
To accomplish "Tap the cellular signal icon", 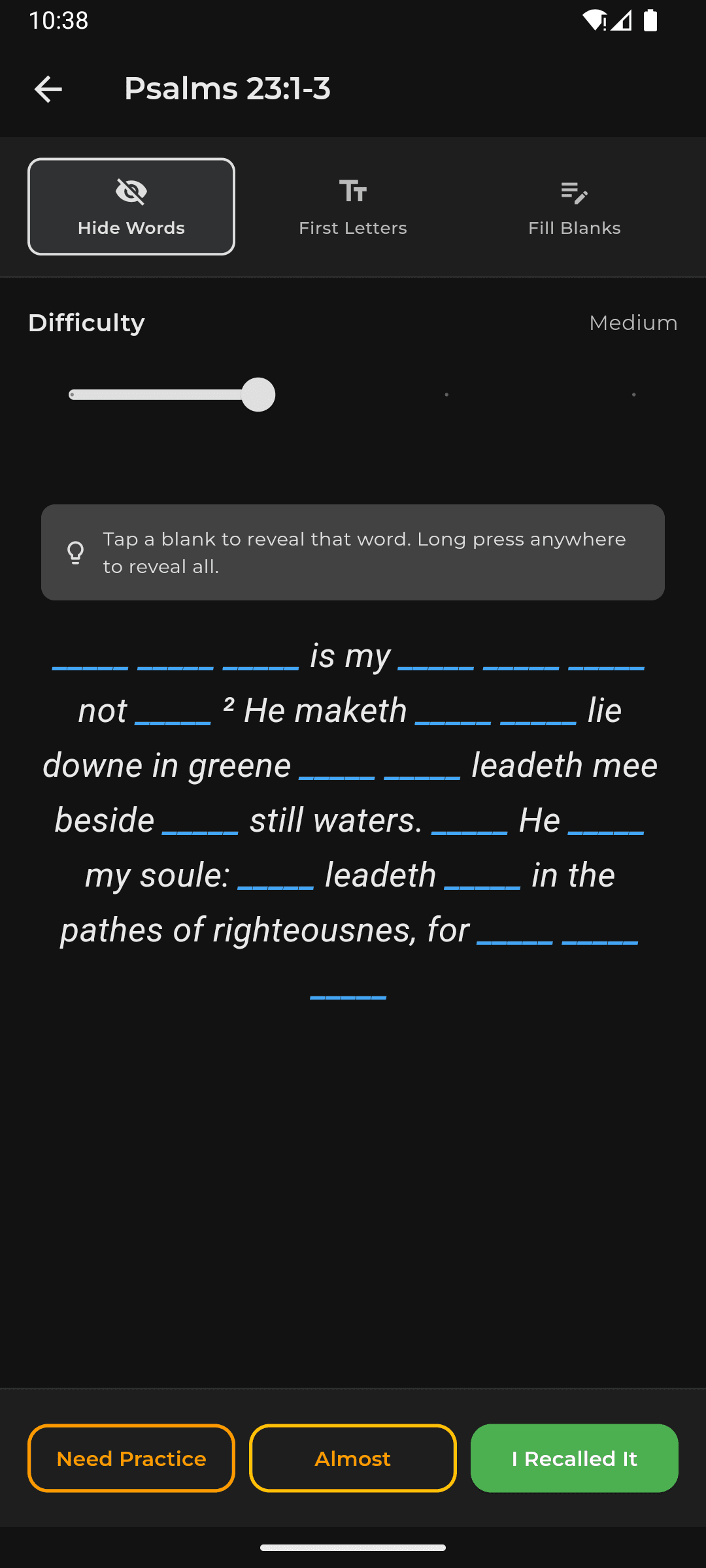I will [621, 22].
